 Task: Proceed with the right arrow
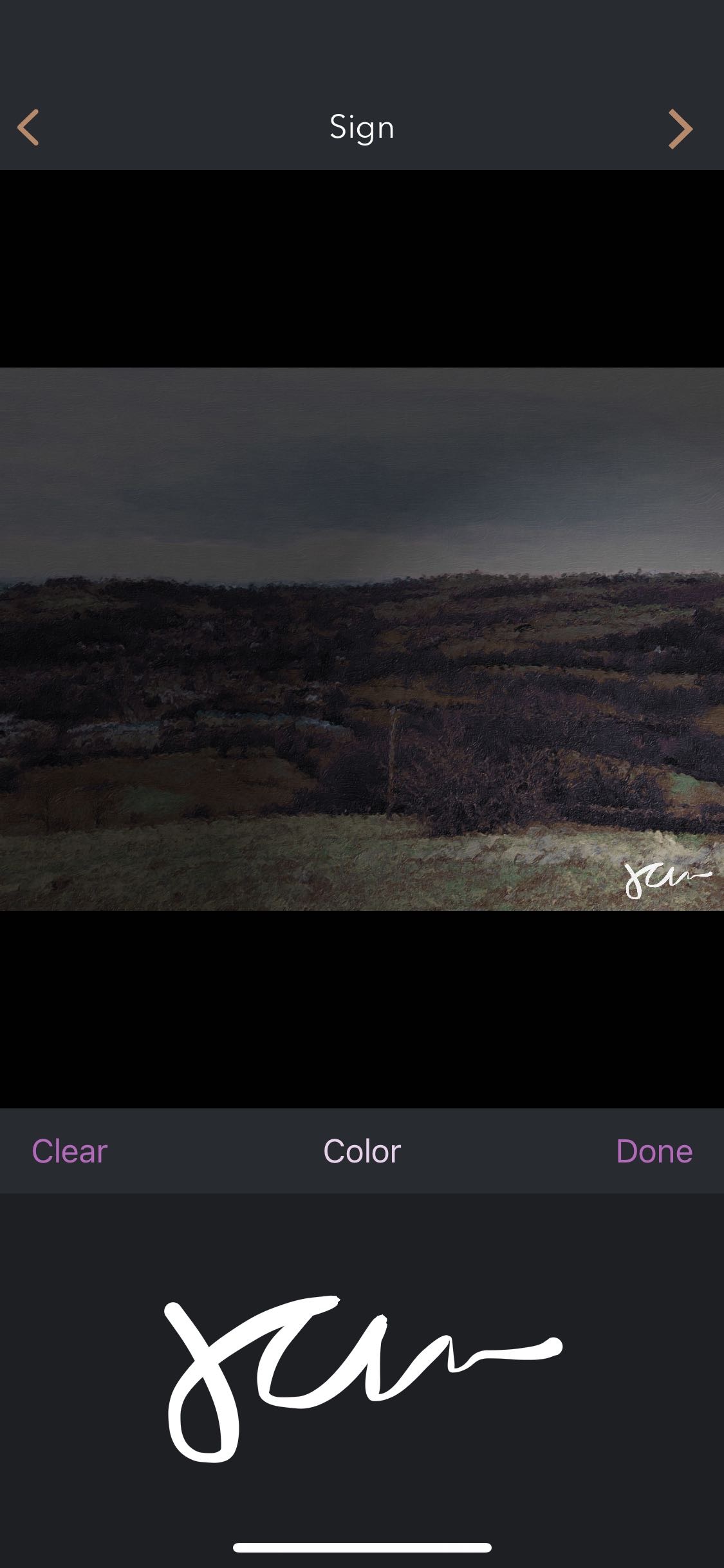tap(680, 129)
